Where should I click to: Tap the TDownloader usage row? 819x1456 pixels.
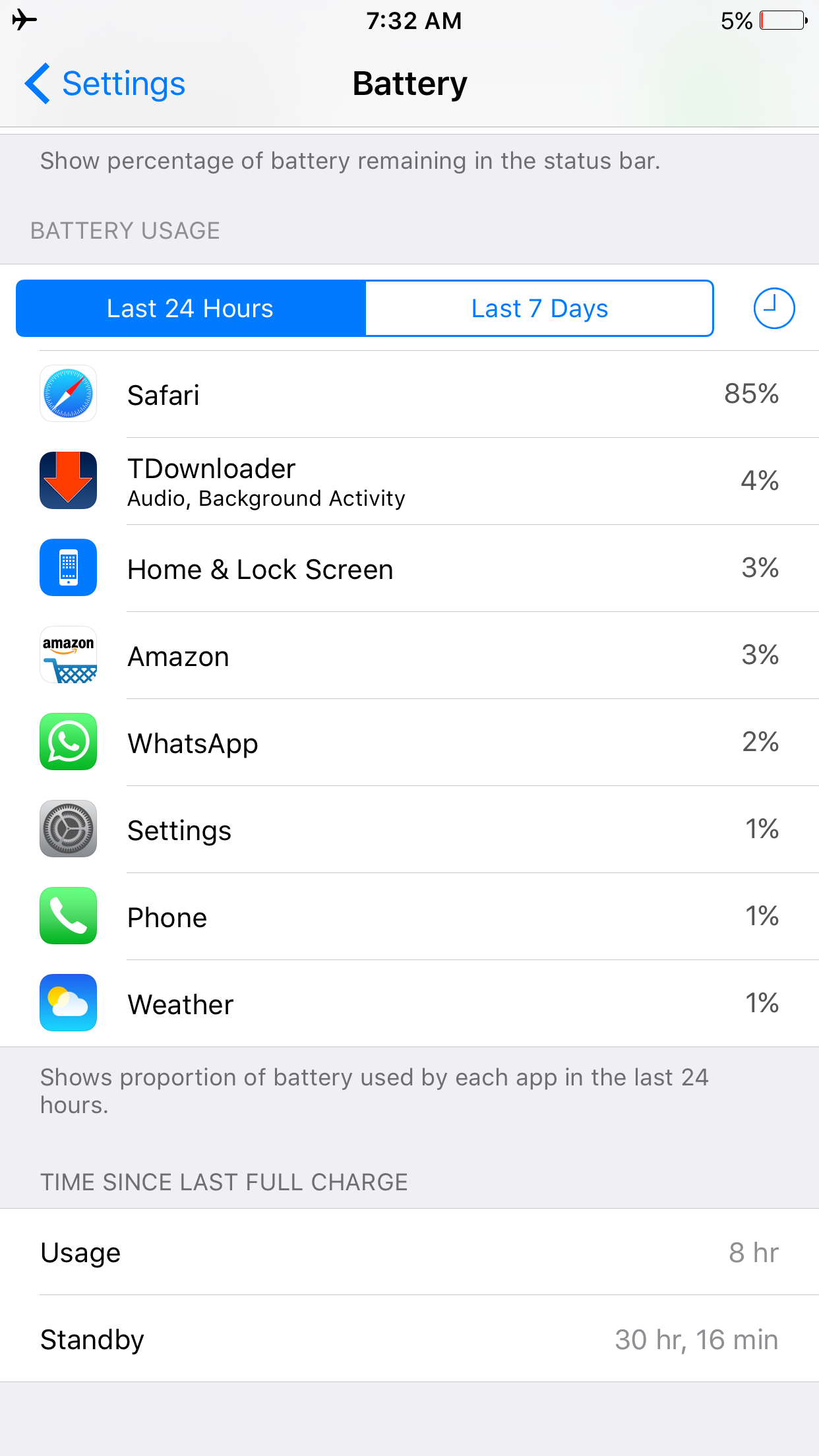point(409,481)
